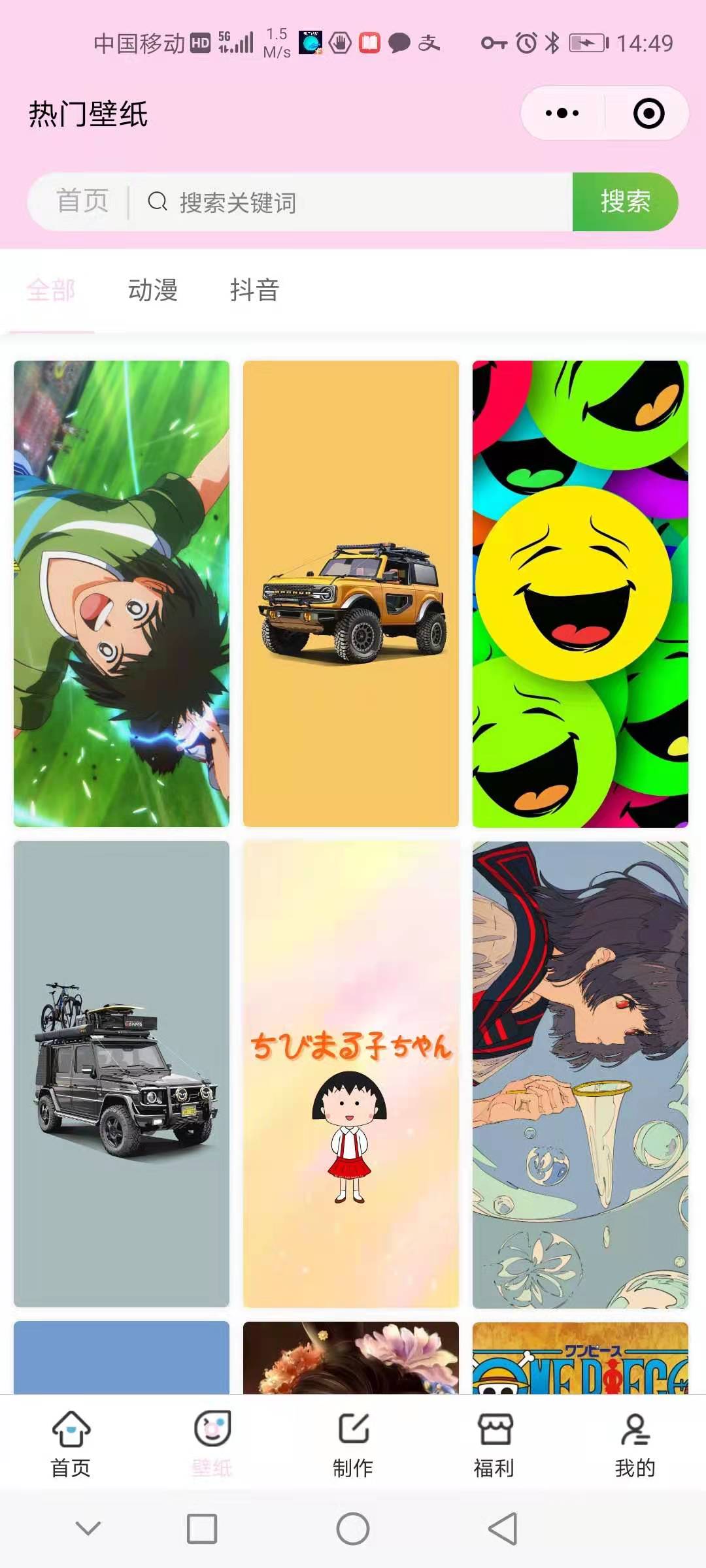
Task: Open the colorful smiley faces wallpaper
Action: coord(580,593)
